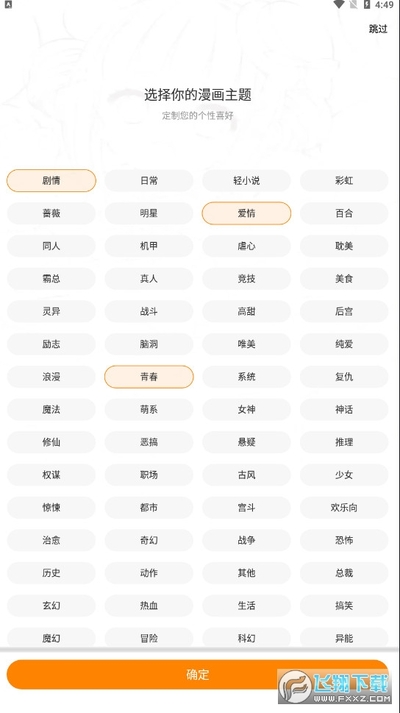Choose the 轻小说 chip
Viewport: 400px width, 713px height.
[246, 181]
